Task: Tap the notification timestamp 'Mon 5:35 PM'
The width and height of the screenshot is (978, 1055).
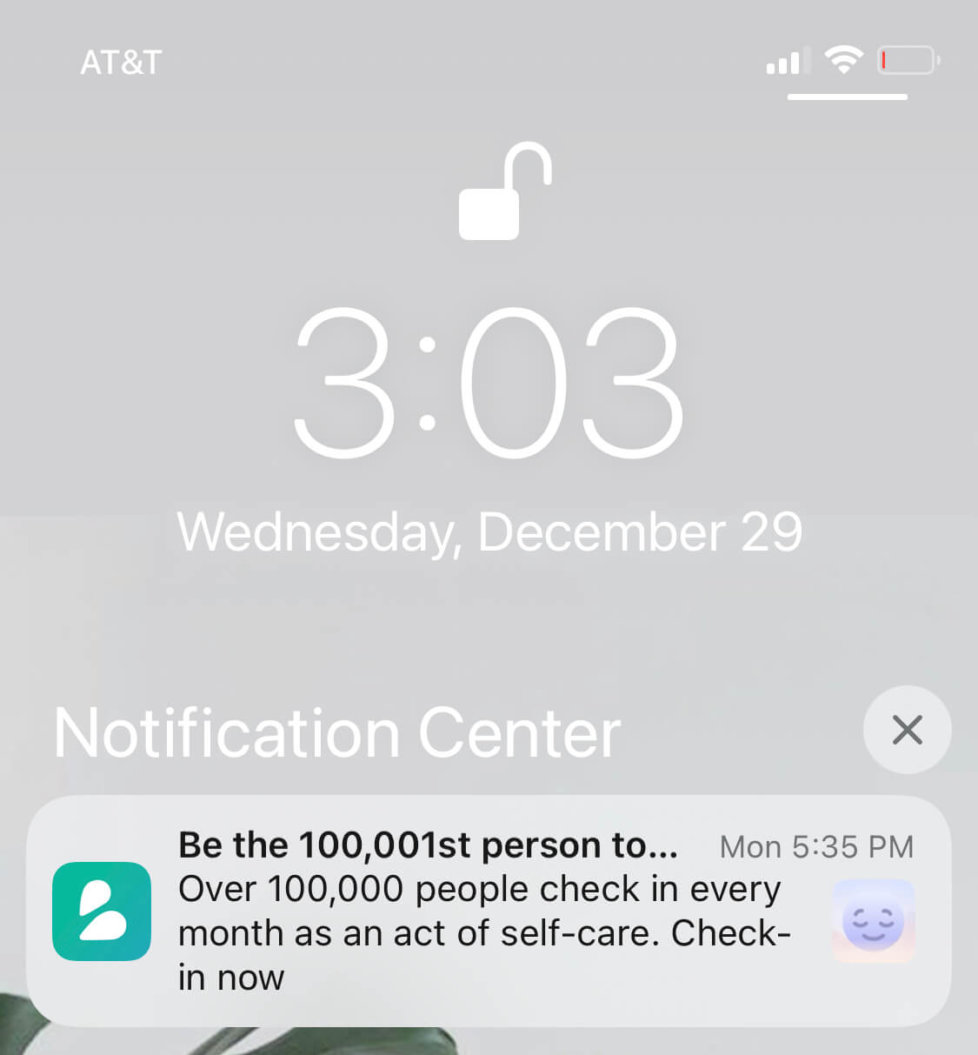Action: pos(816,847)
